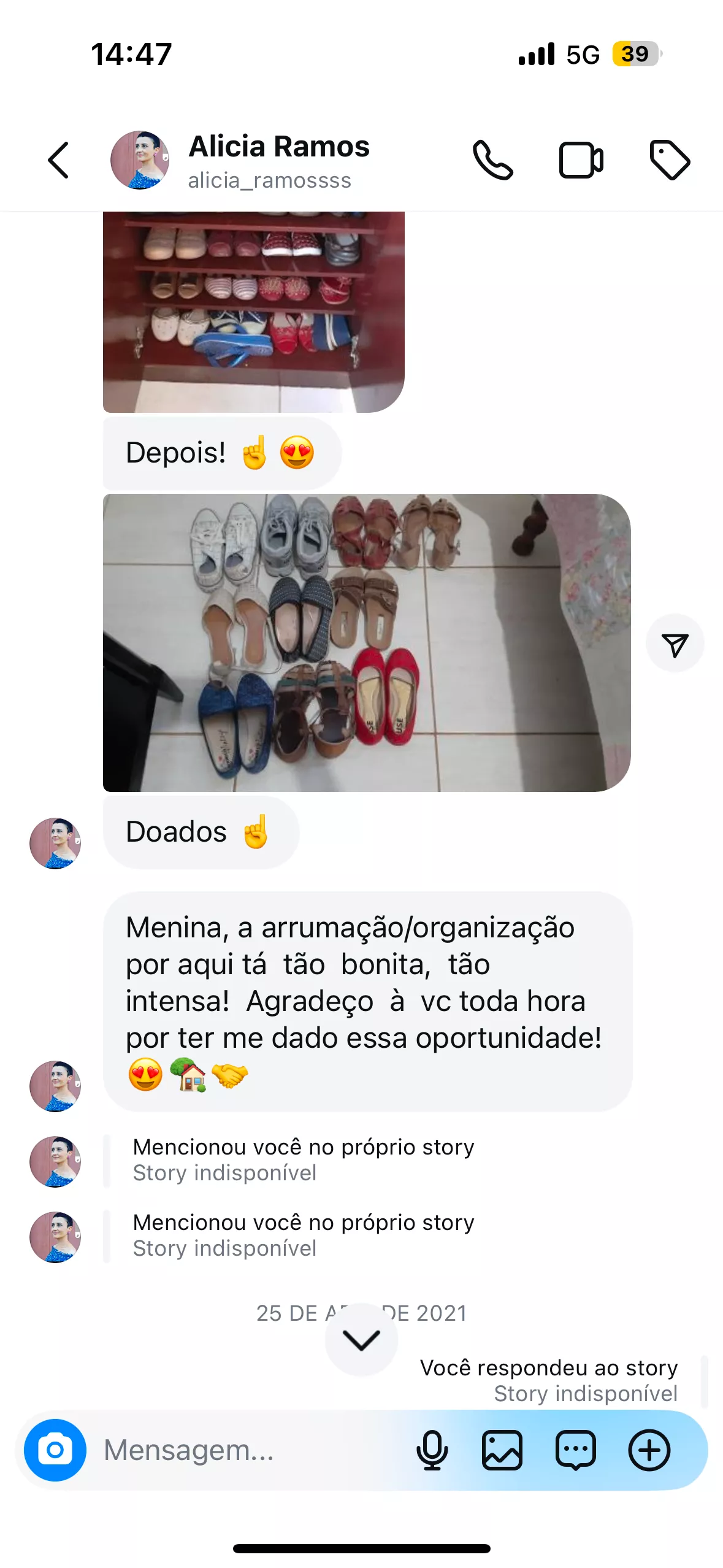Focus the Mensagem text field
This screenshot has height=1568, width=723.
(x=245, y=1450)
